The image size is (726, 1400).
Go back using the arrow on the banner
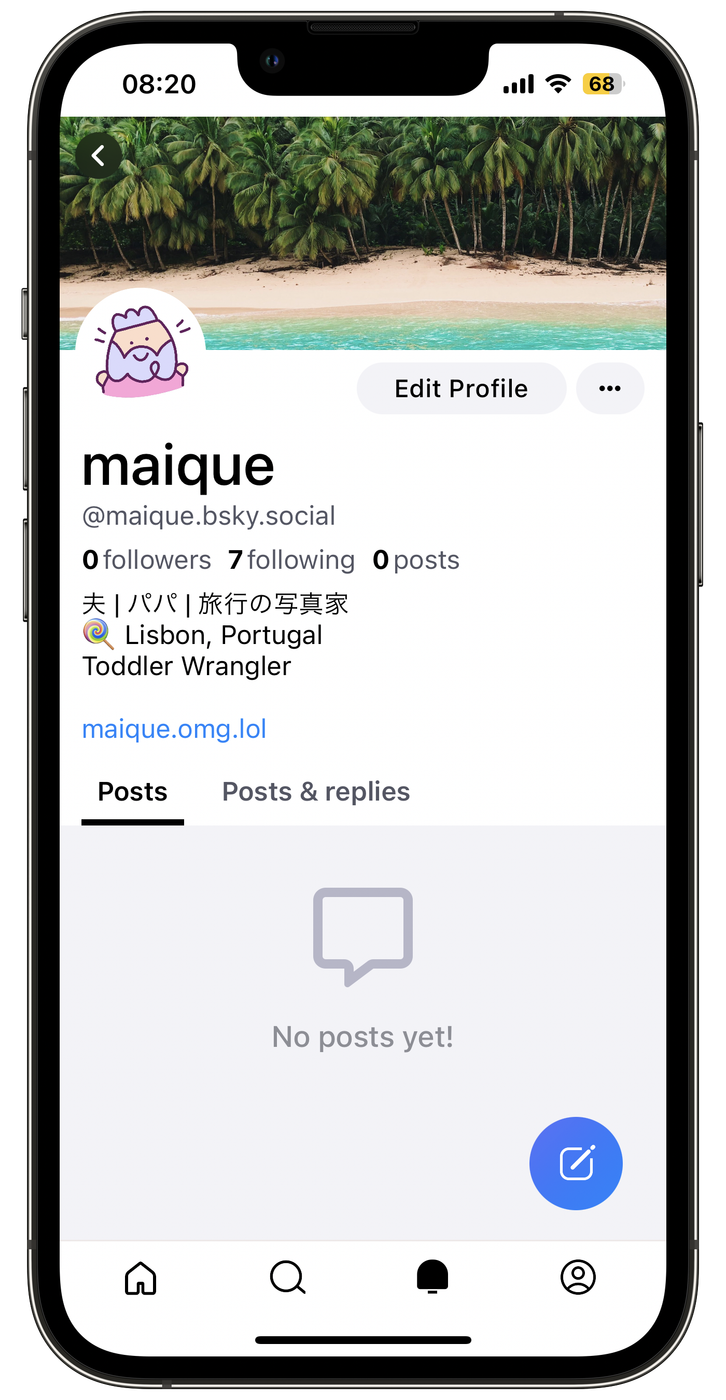coord(98,155)
